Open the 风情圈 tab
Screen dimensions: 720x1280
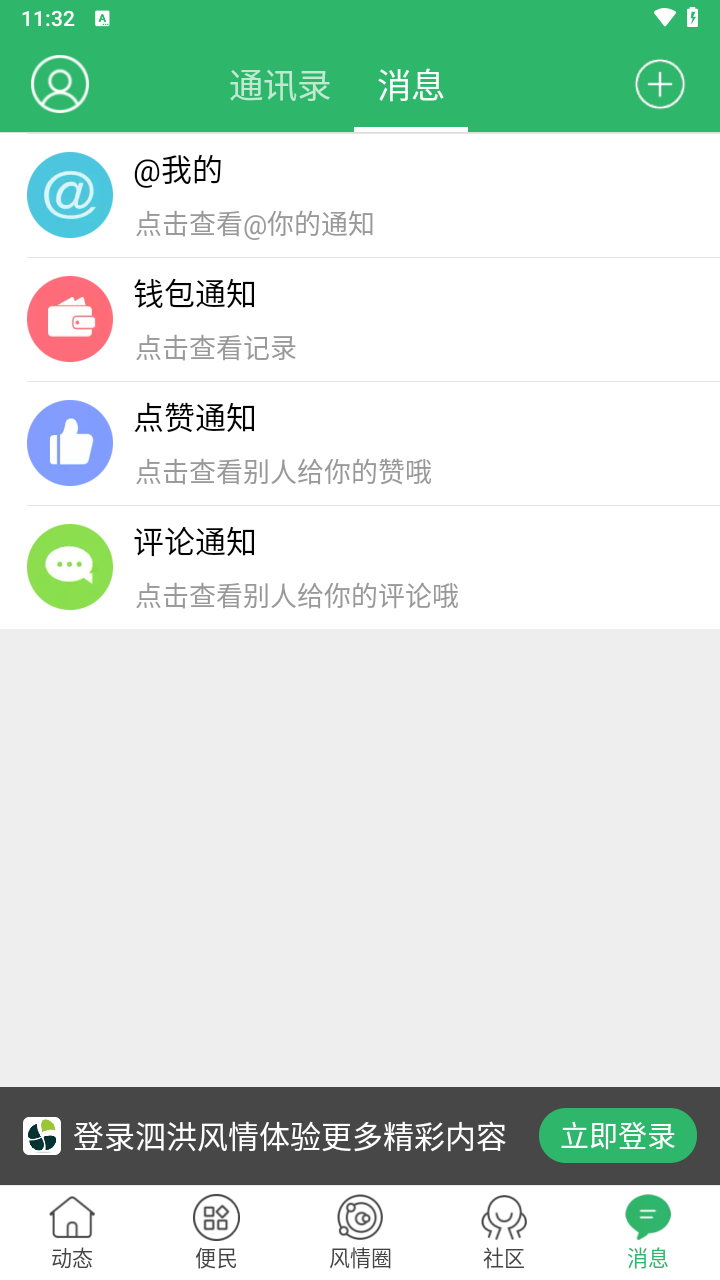(x=360, y=1232)
